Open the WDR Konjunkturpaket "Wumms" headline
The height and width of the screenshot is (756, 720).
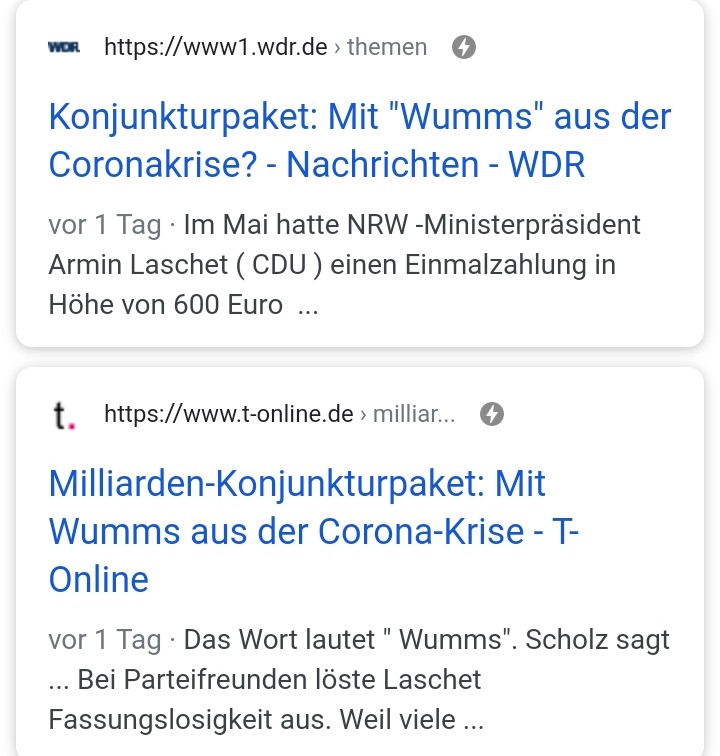point(360,141)
